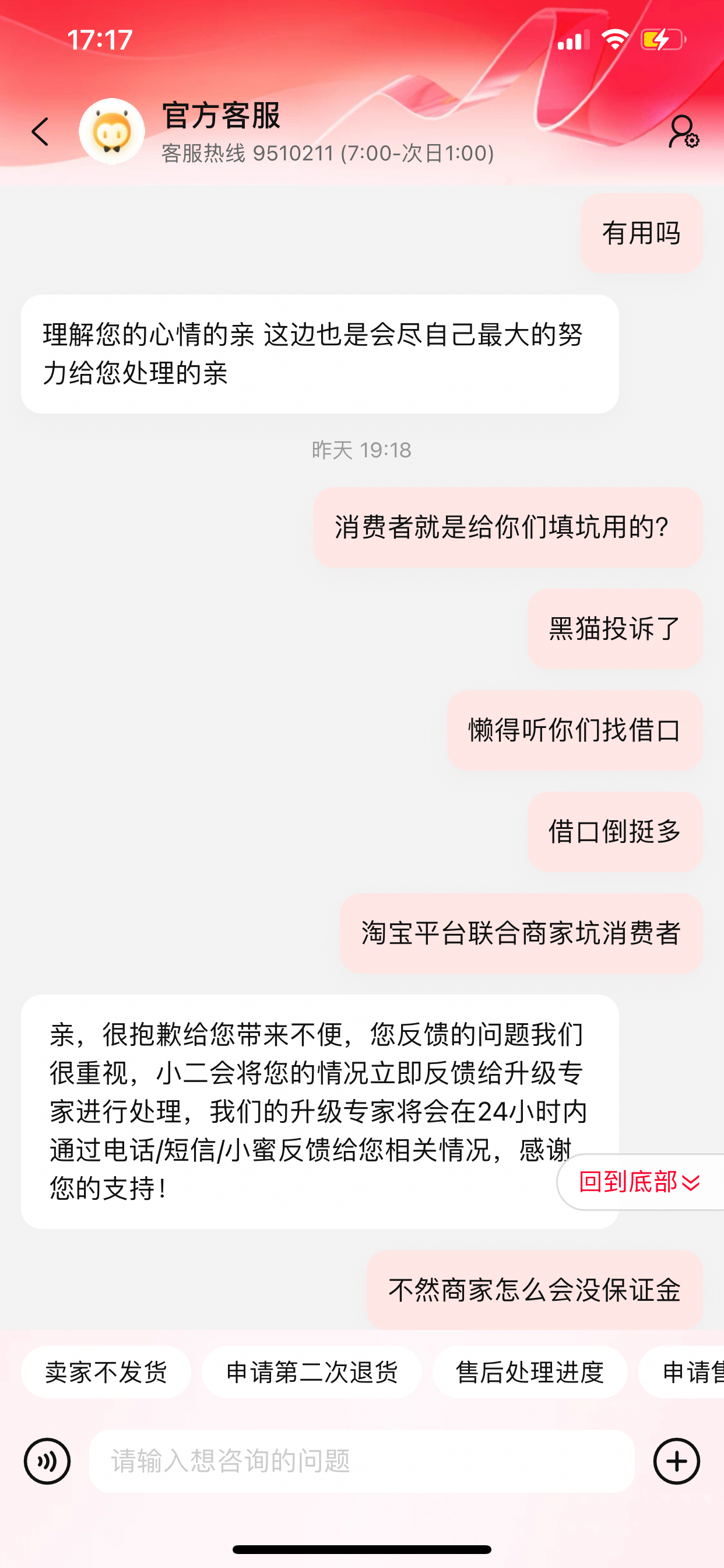
Task: Open the customer service settings icon
Action: click(x=683, y=131)
